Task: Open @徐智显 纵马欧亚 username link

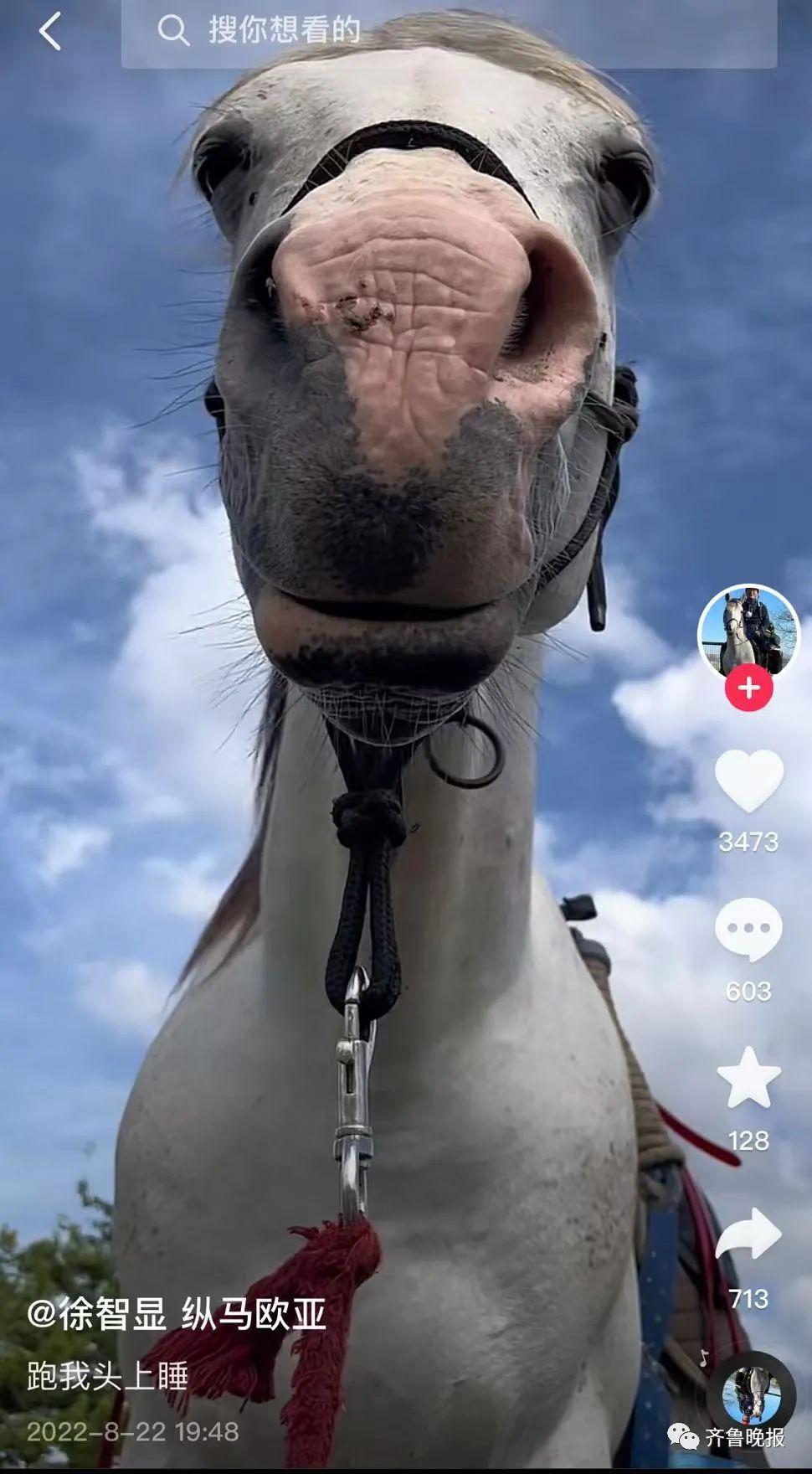Action: tap(176, 1315)
